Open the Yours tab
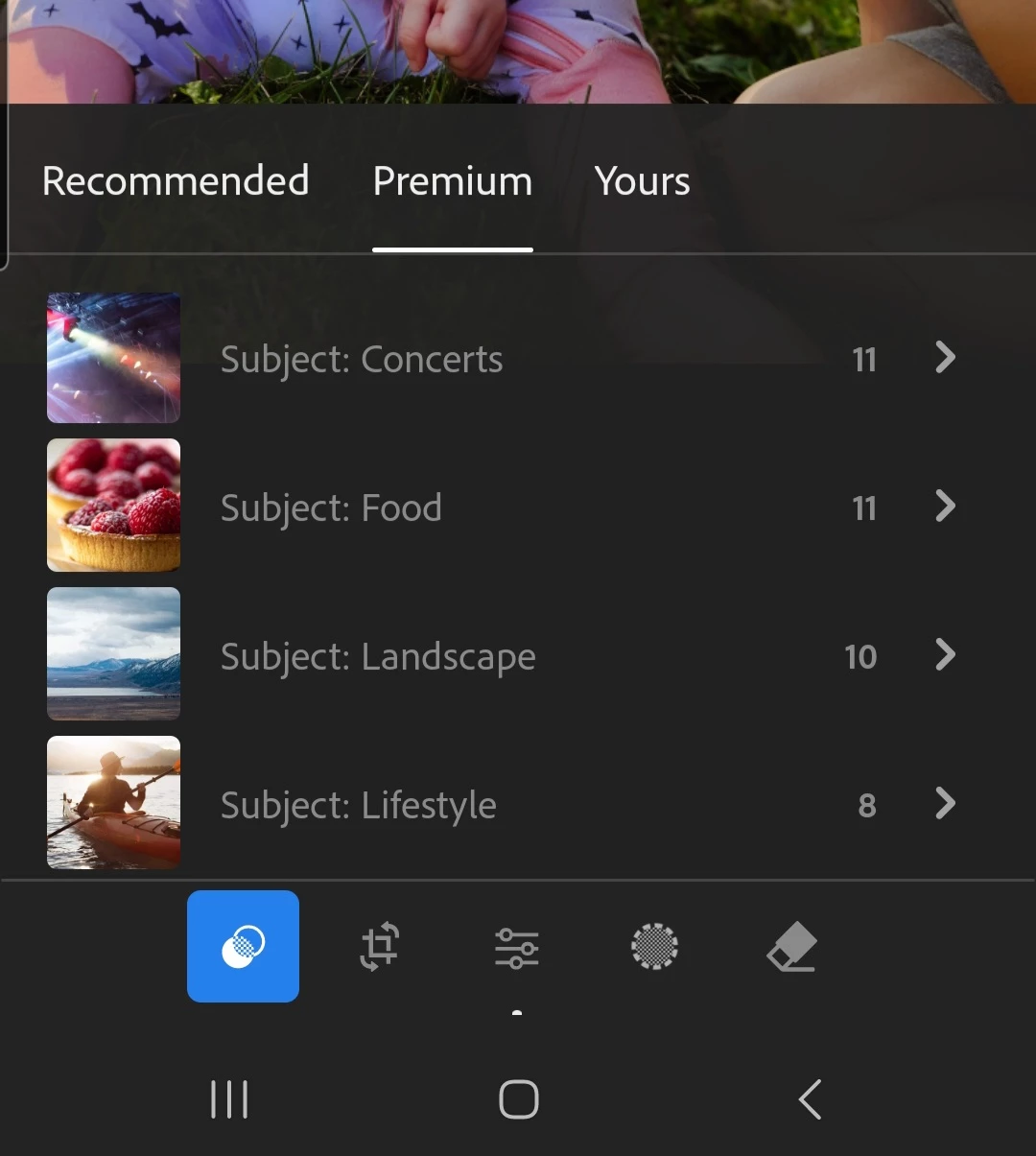This screenshot has width=1036, height=1156. pos(642,181)
